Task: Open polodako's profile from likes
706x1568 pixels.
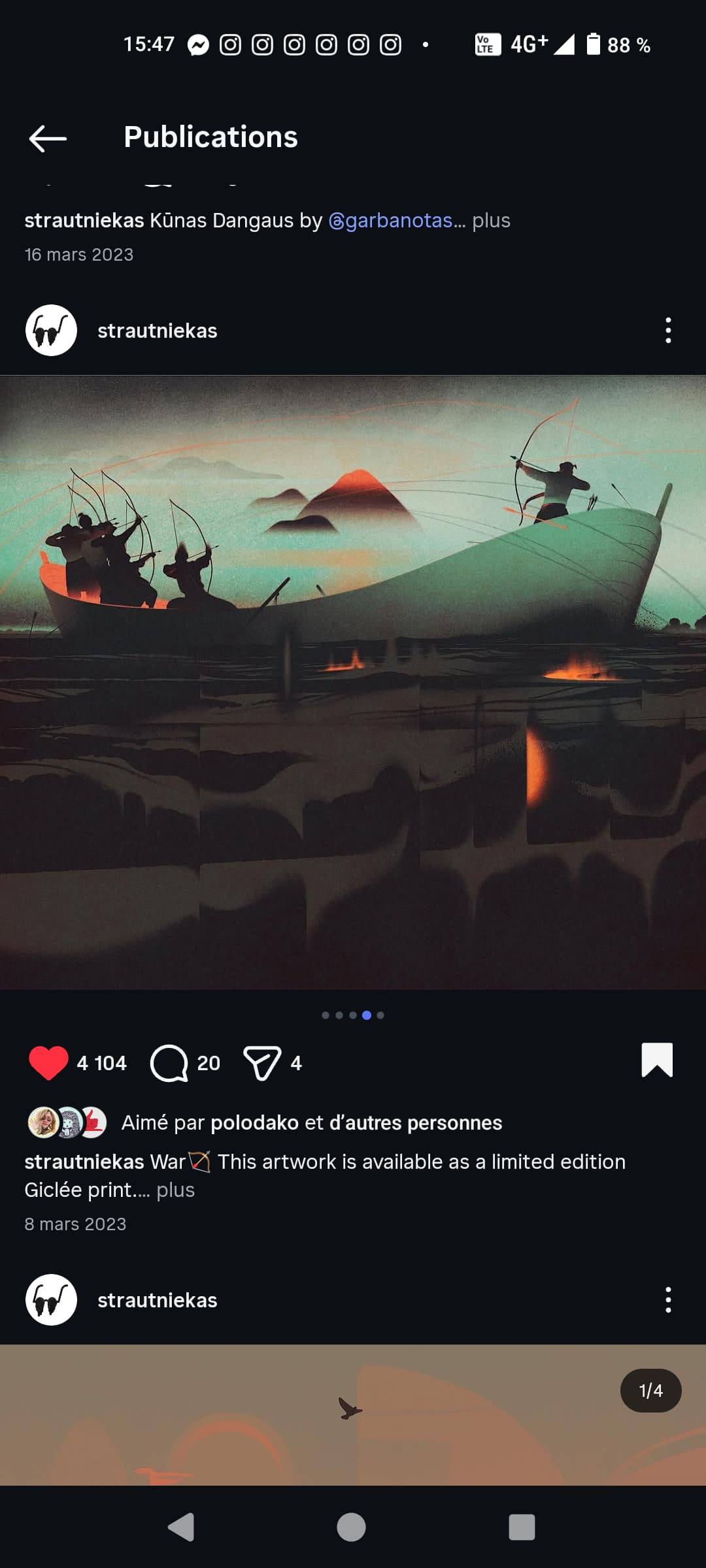Action: (254, 1123)
